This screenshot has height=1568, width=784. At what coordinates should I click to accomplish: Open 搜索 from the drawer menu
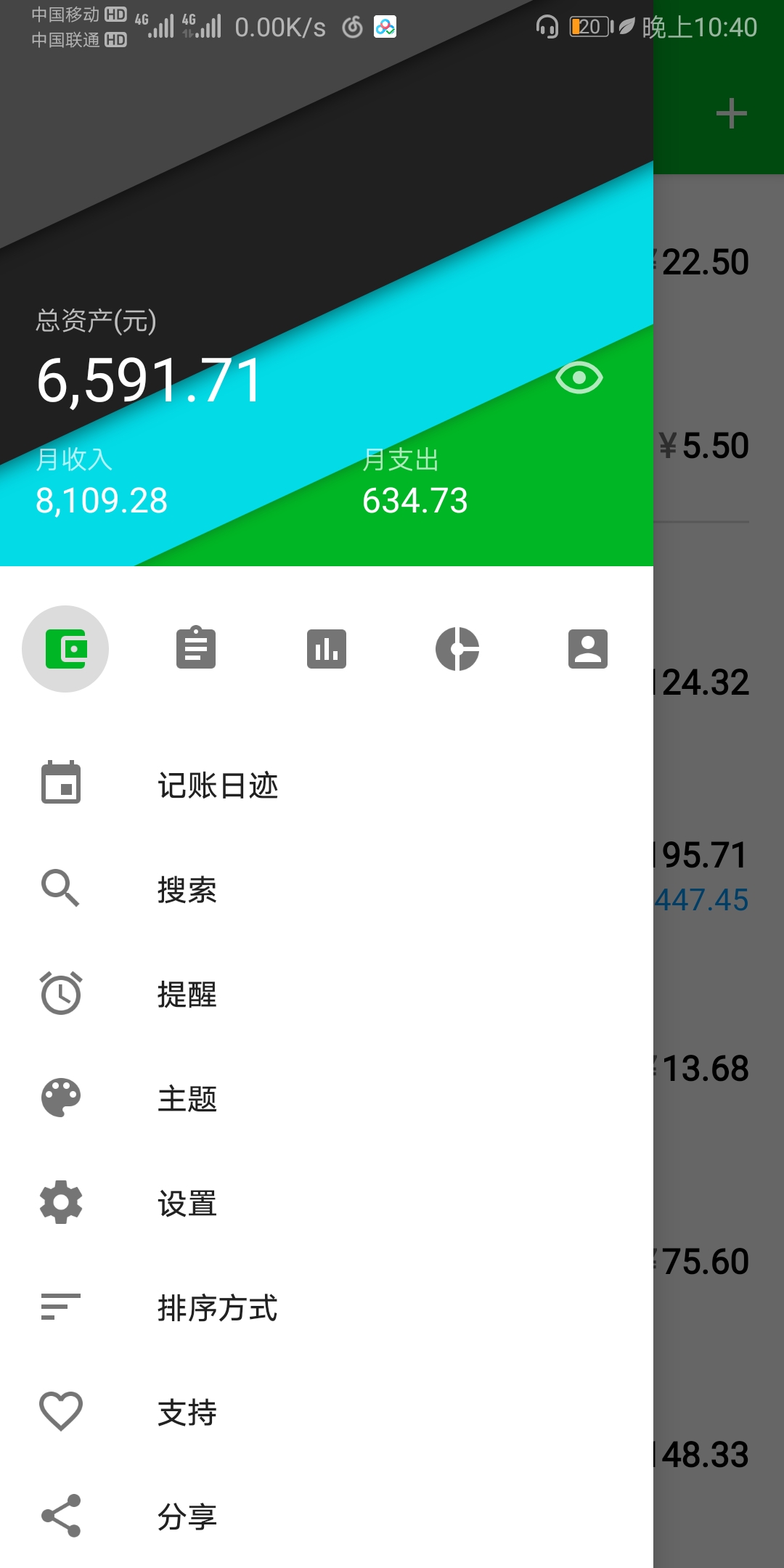tap(327, 890)
